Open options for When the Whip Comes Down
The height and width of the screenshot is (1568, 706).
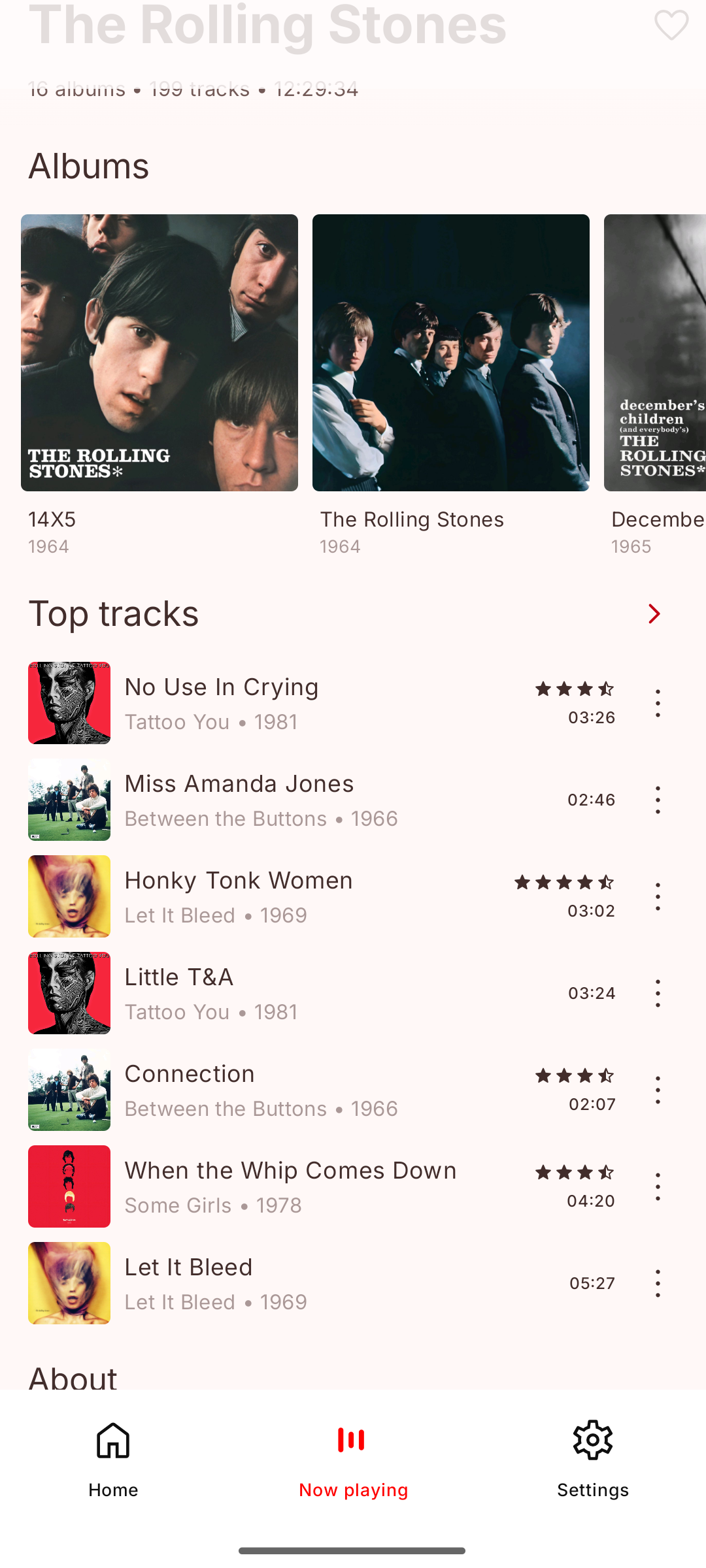click(658, 1186)
